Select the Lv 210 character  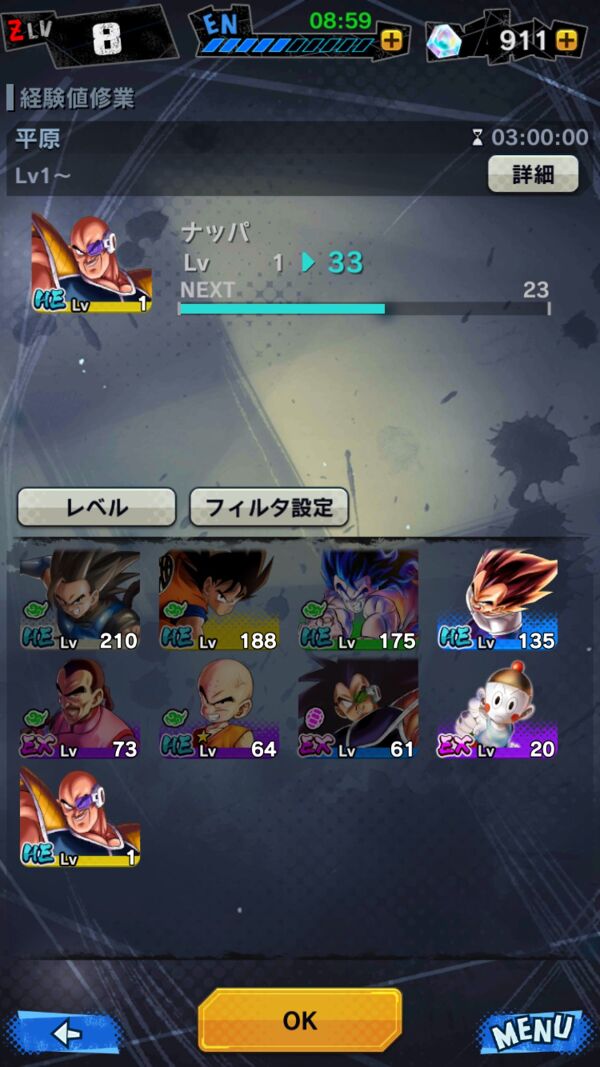tap(80, 599)
